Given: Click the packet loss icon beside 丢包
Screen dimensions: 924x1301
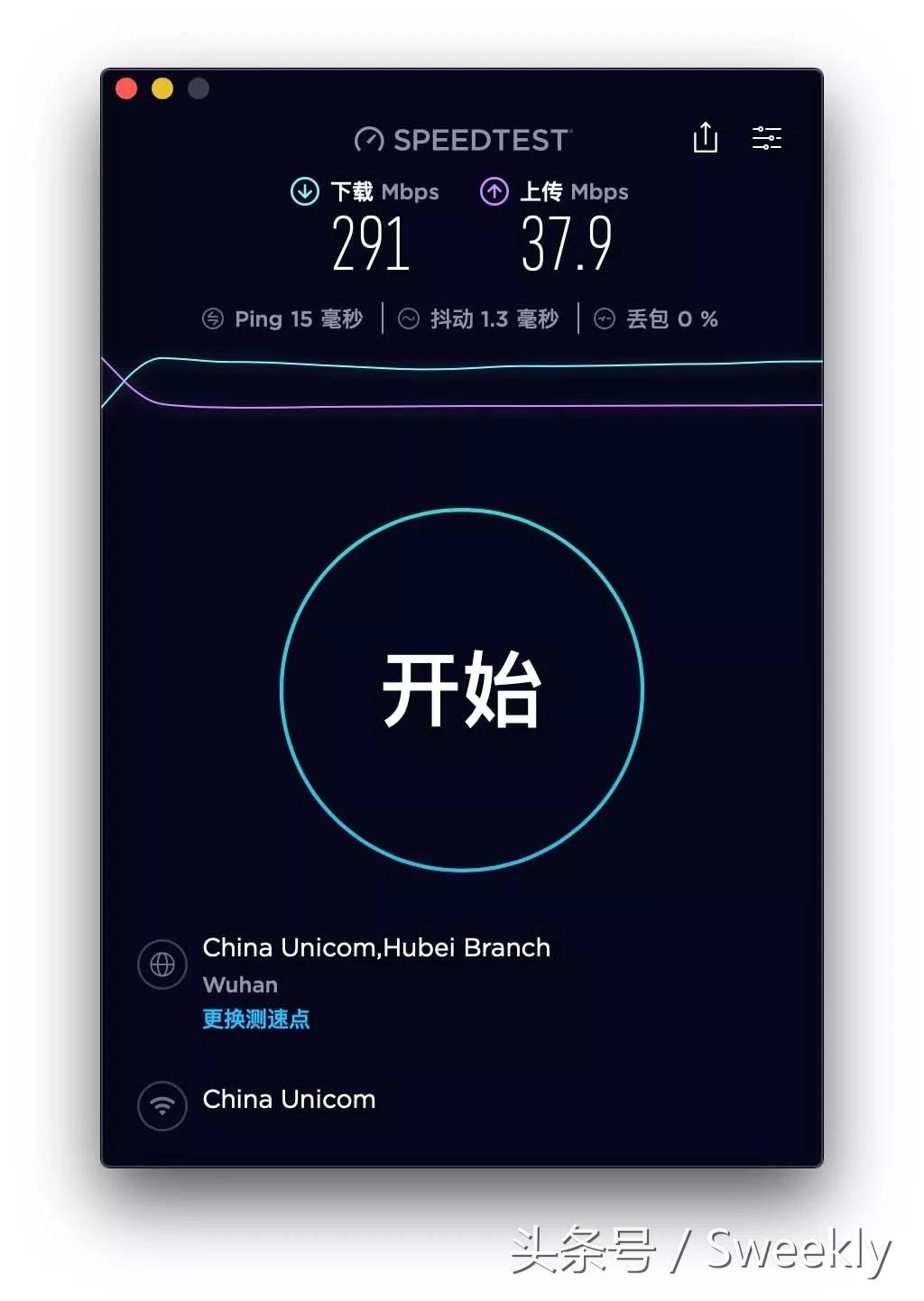Looking at the screenshot, I should (605, 318).
